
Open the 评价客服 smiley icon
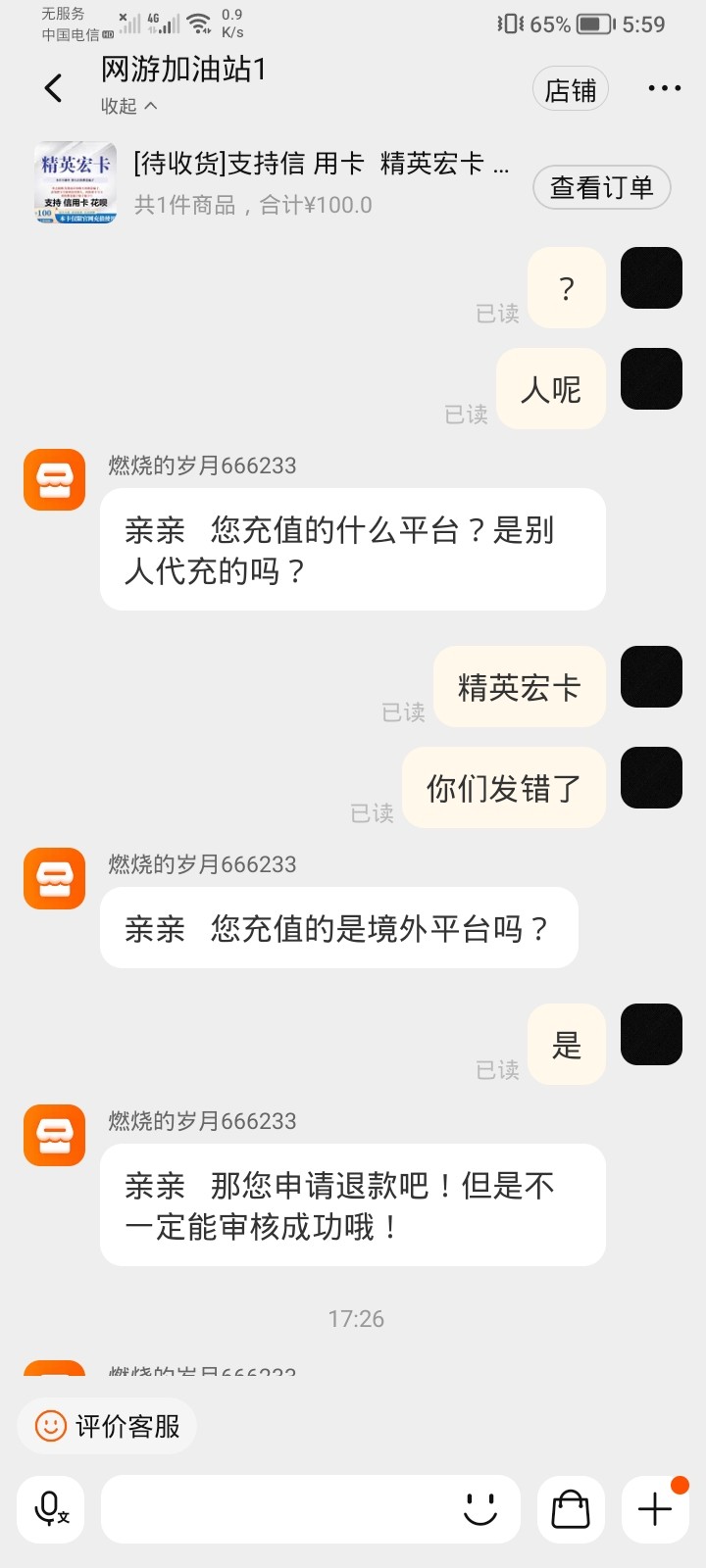pyautogui.click(x=47, y=1426)
